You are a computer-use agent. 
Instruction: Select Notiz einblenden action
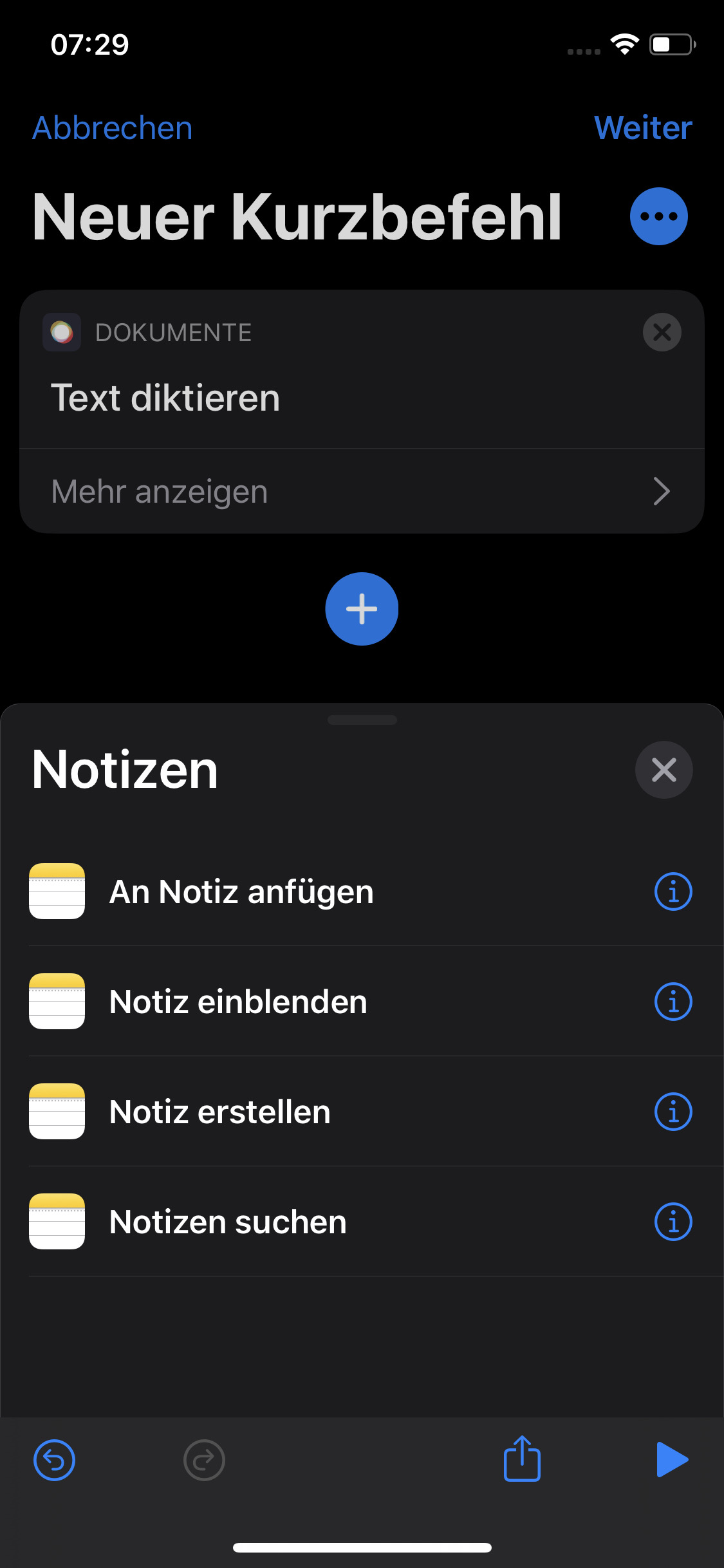click(238, 1002)
